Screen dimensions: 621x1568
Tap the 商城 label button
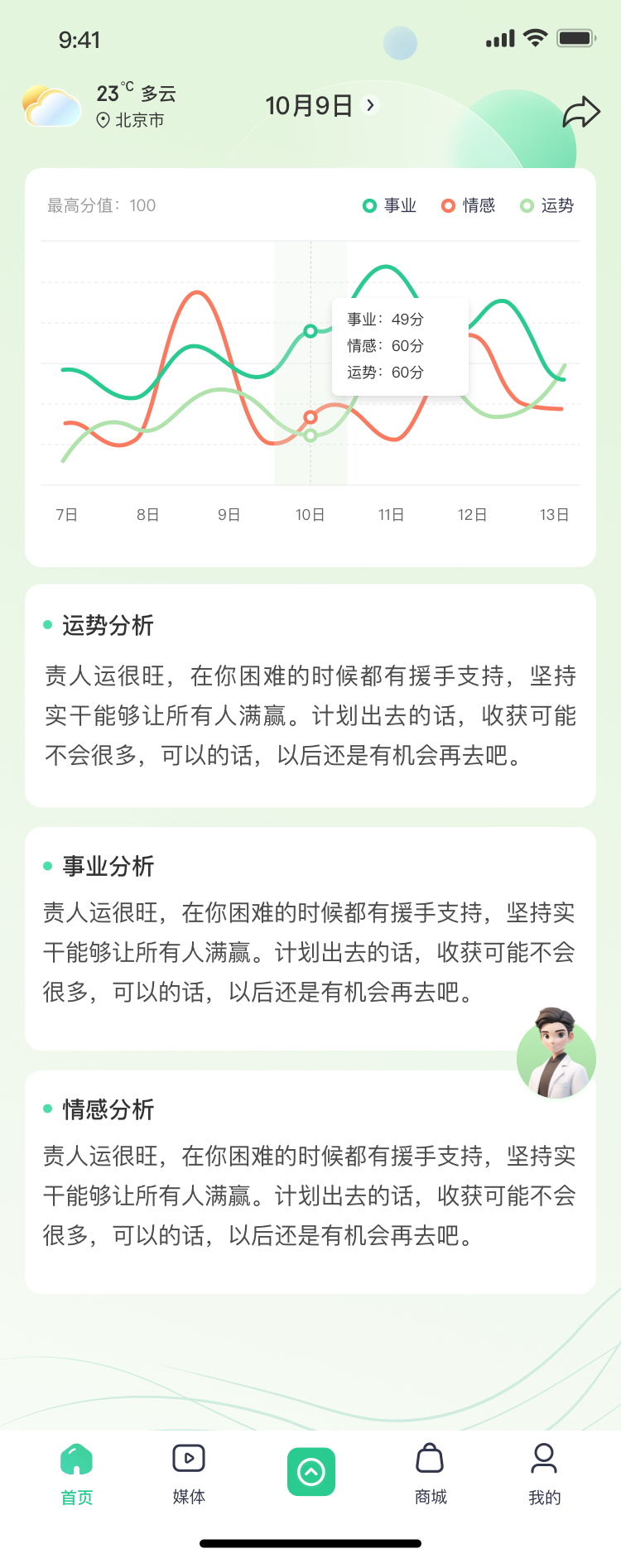[430, 1496]
